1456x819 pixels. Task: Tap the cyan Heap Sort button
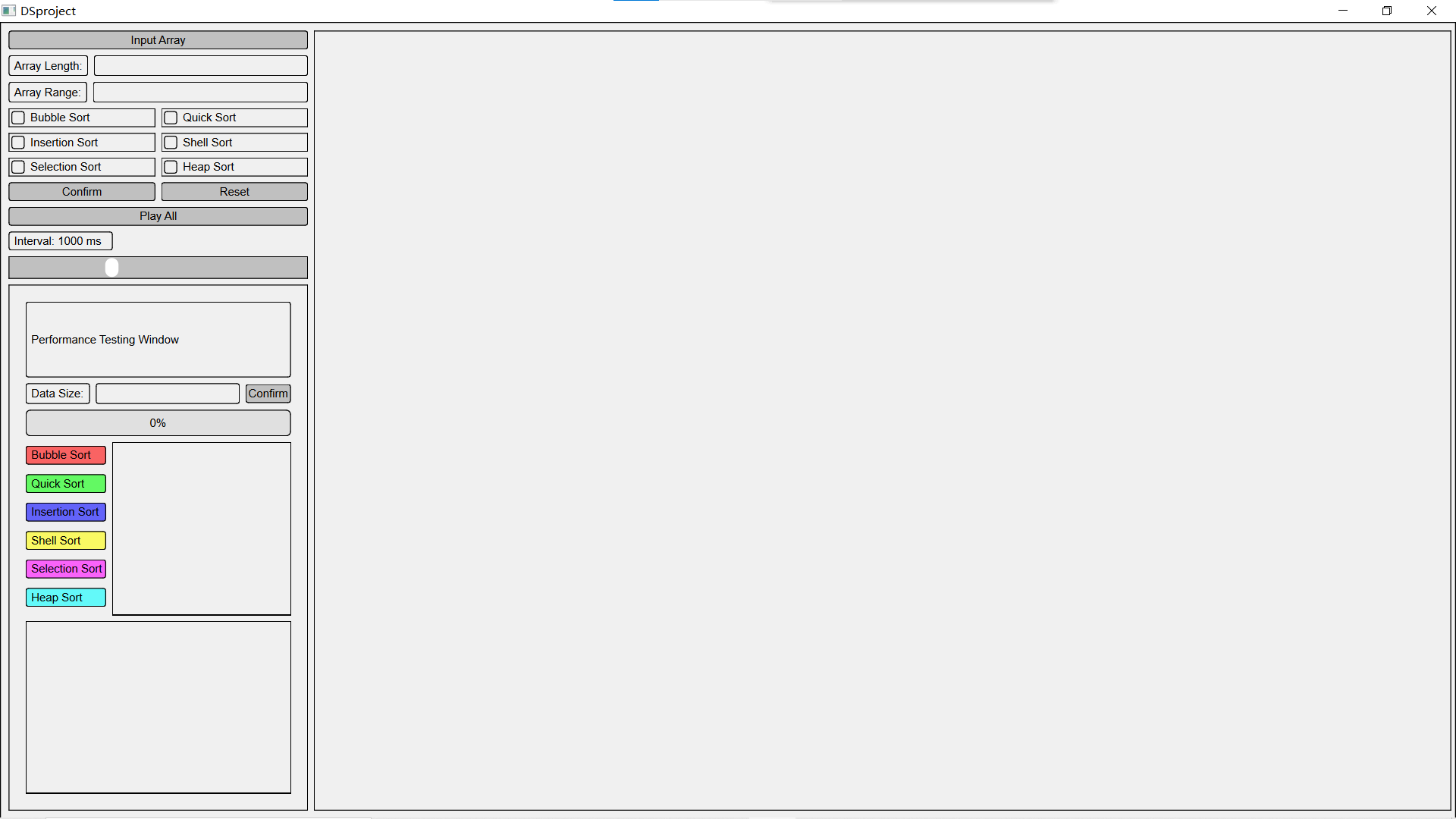click(x=66, y=598)
